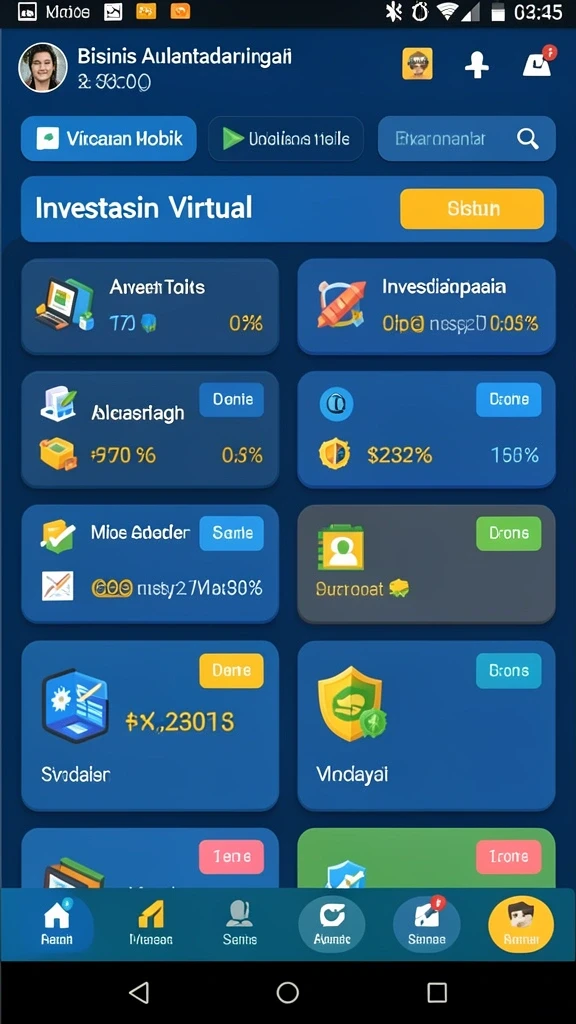Tap yellow Done button on Svdaier card
This screenshot has height=1024, width=576.
(x=231, y=671)
